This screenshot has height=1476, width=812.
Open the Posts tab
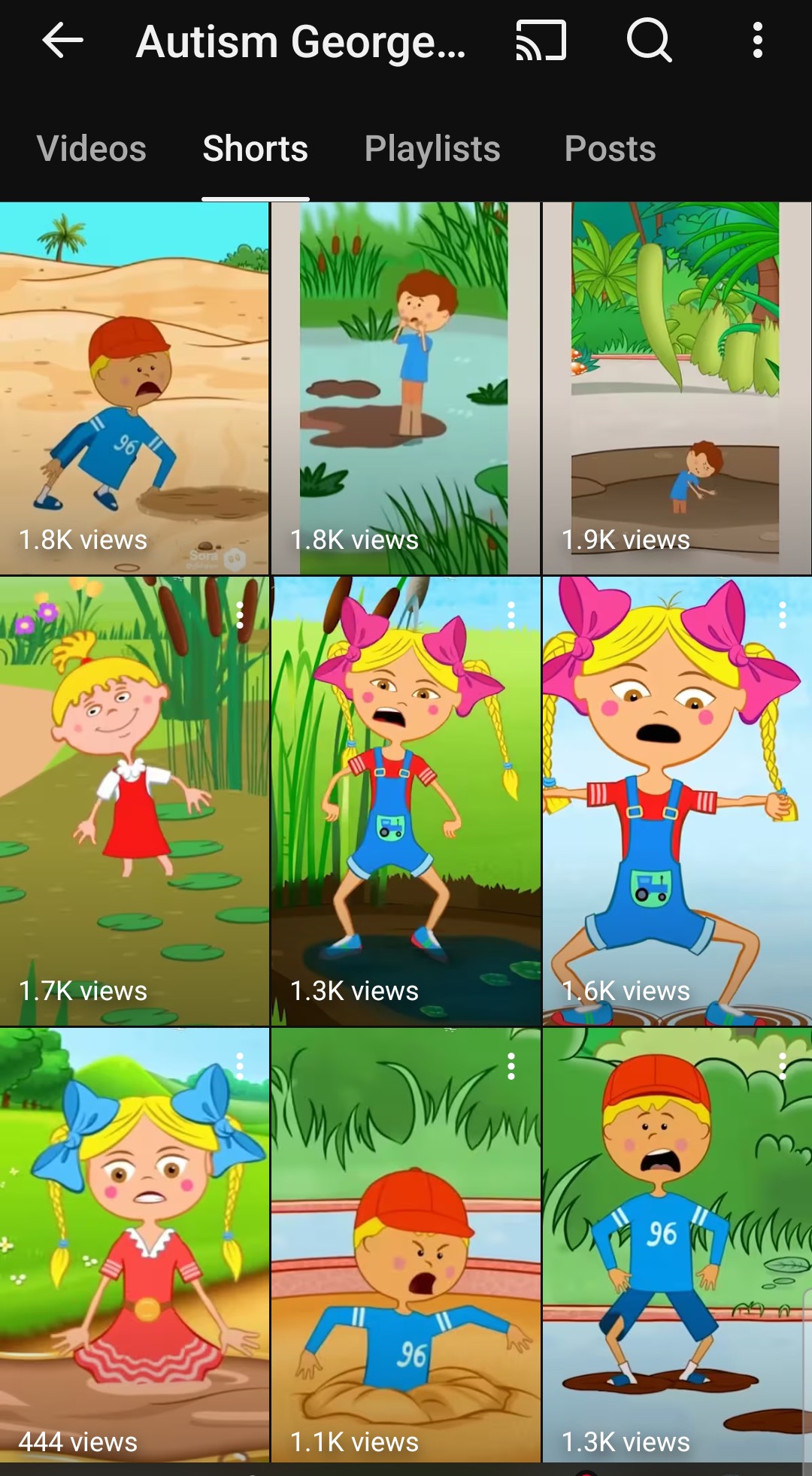pos(610,149)
